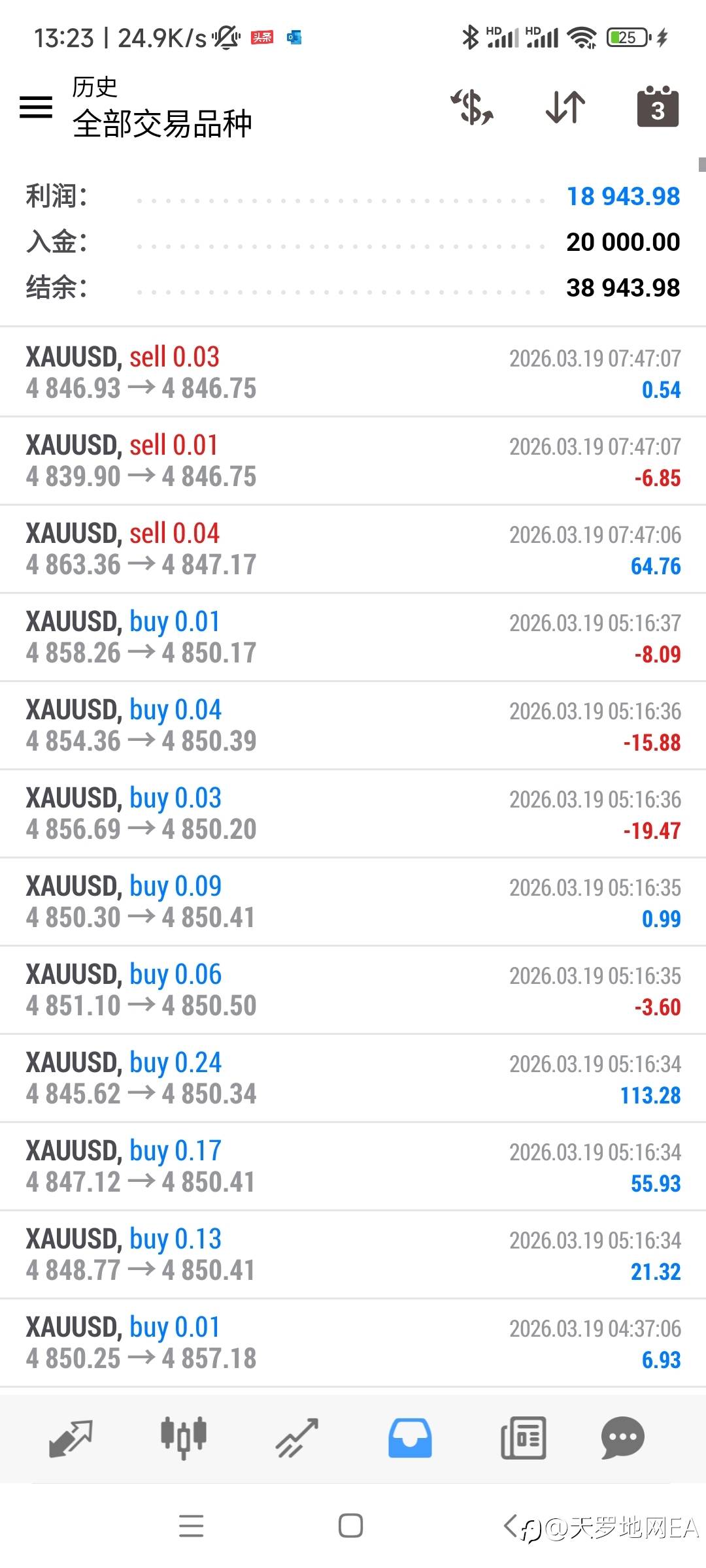
Task: Open the calendar date range picker
Action: [x=658, y=106]
